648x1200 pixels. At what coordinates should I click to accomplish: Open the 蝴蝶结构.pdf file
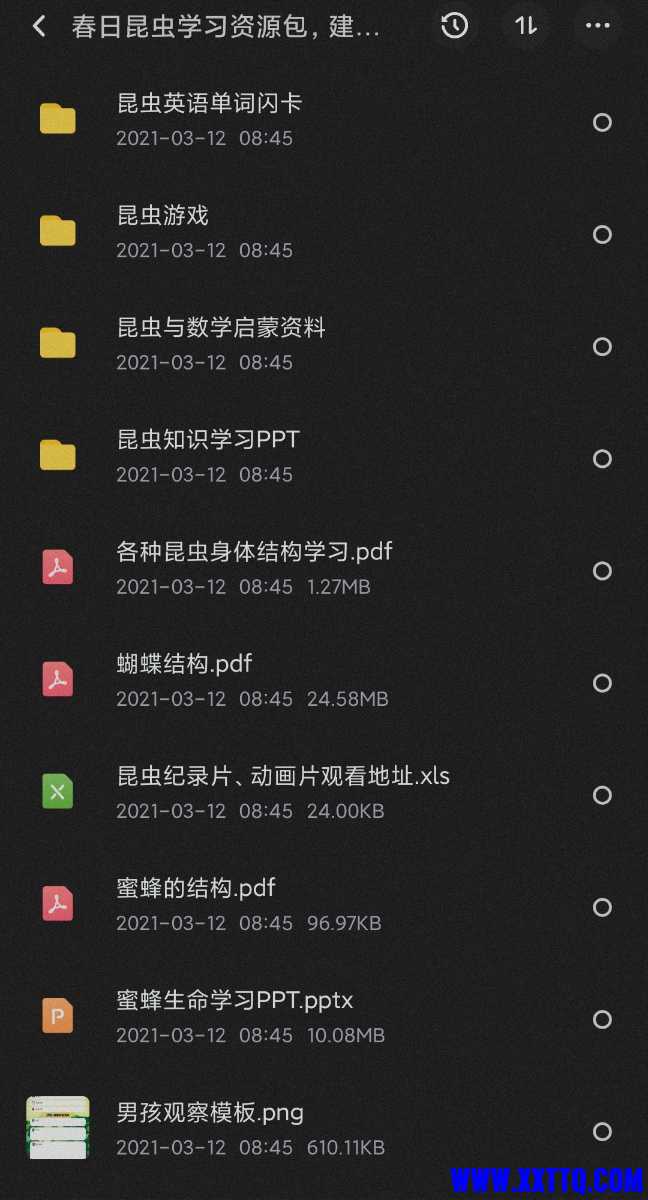pyautogui.click(x=185, y=663)
